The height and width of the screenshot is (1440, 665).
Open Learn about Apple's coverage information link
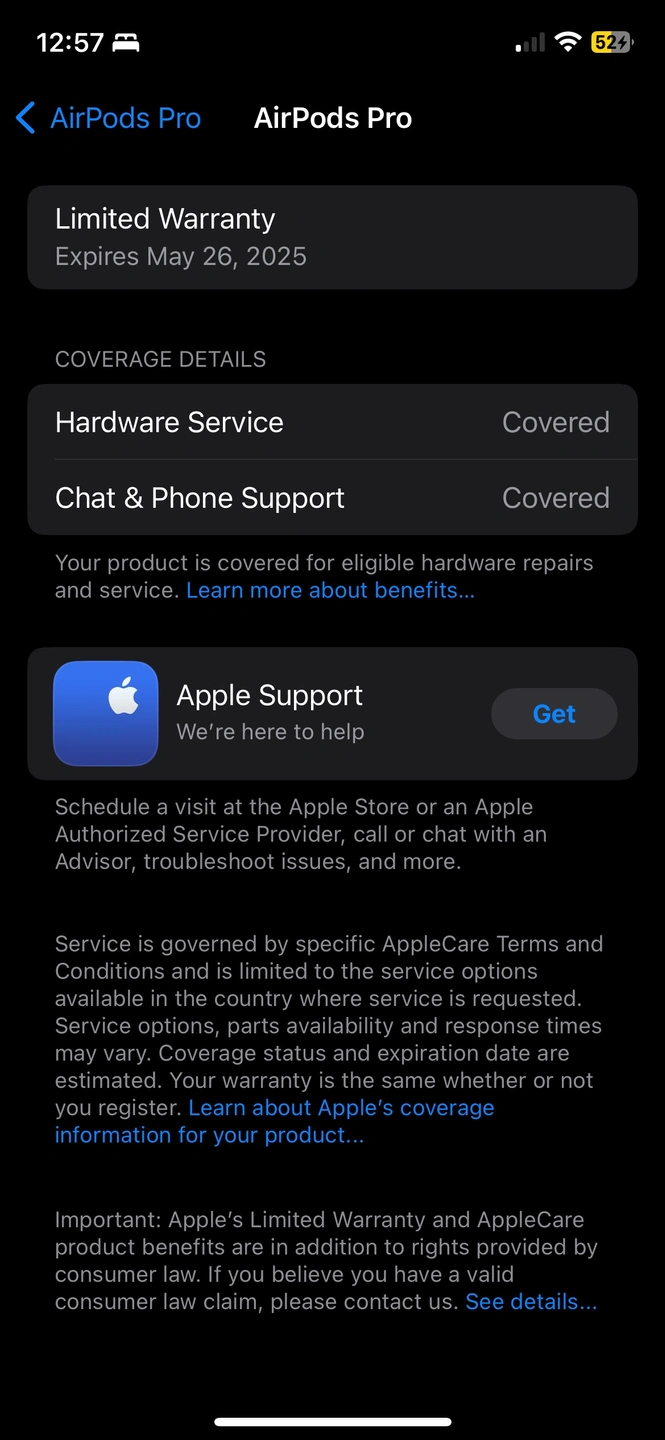coord(275,1121)
